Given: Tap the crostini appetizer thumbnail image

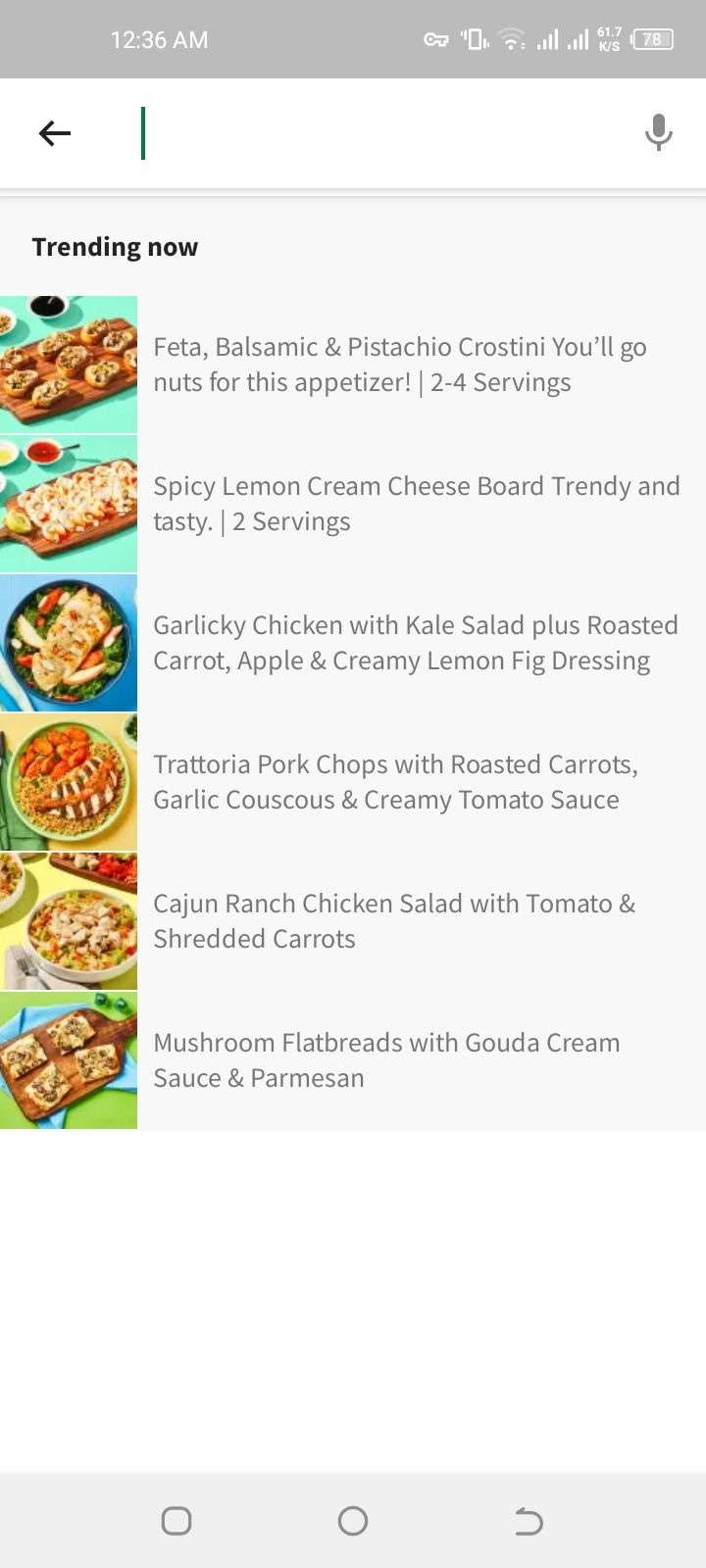Looking at the screenshot, I should (x=69, y=364).
